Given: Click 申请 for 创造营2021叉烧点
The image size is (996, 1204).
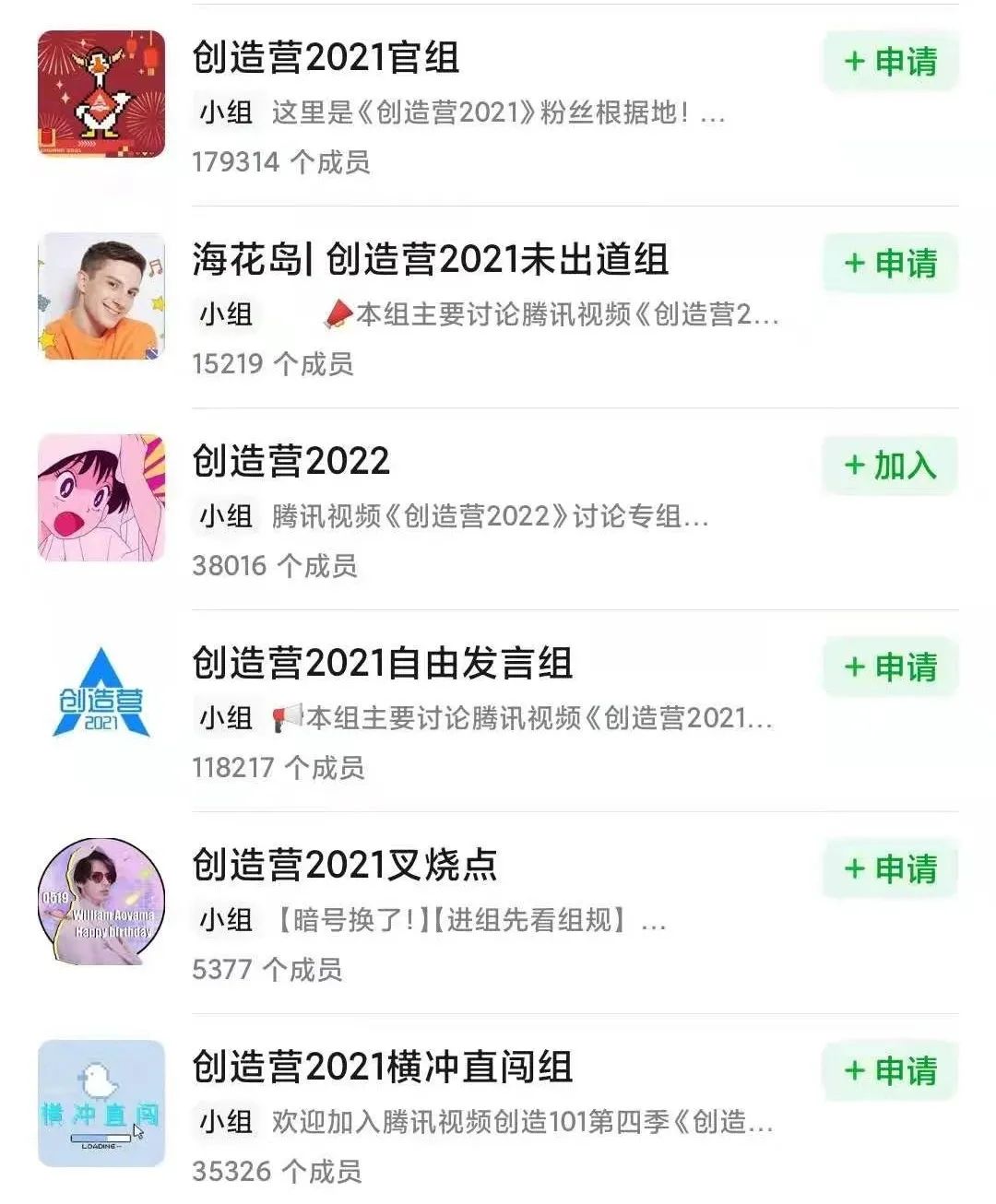Looking at the screenshot, I should tap(888, 868).
